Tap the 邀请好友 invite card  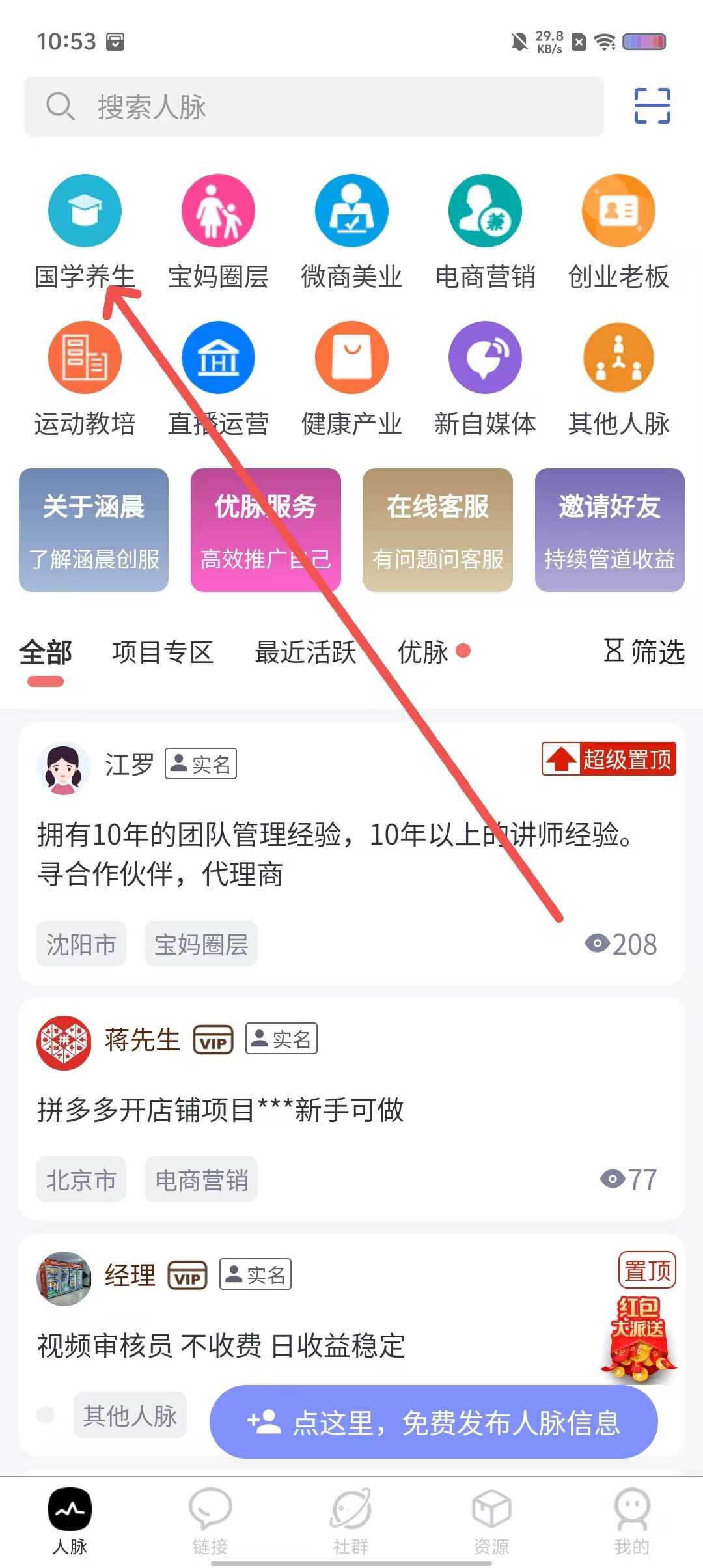[x=610, y=530]
